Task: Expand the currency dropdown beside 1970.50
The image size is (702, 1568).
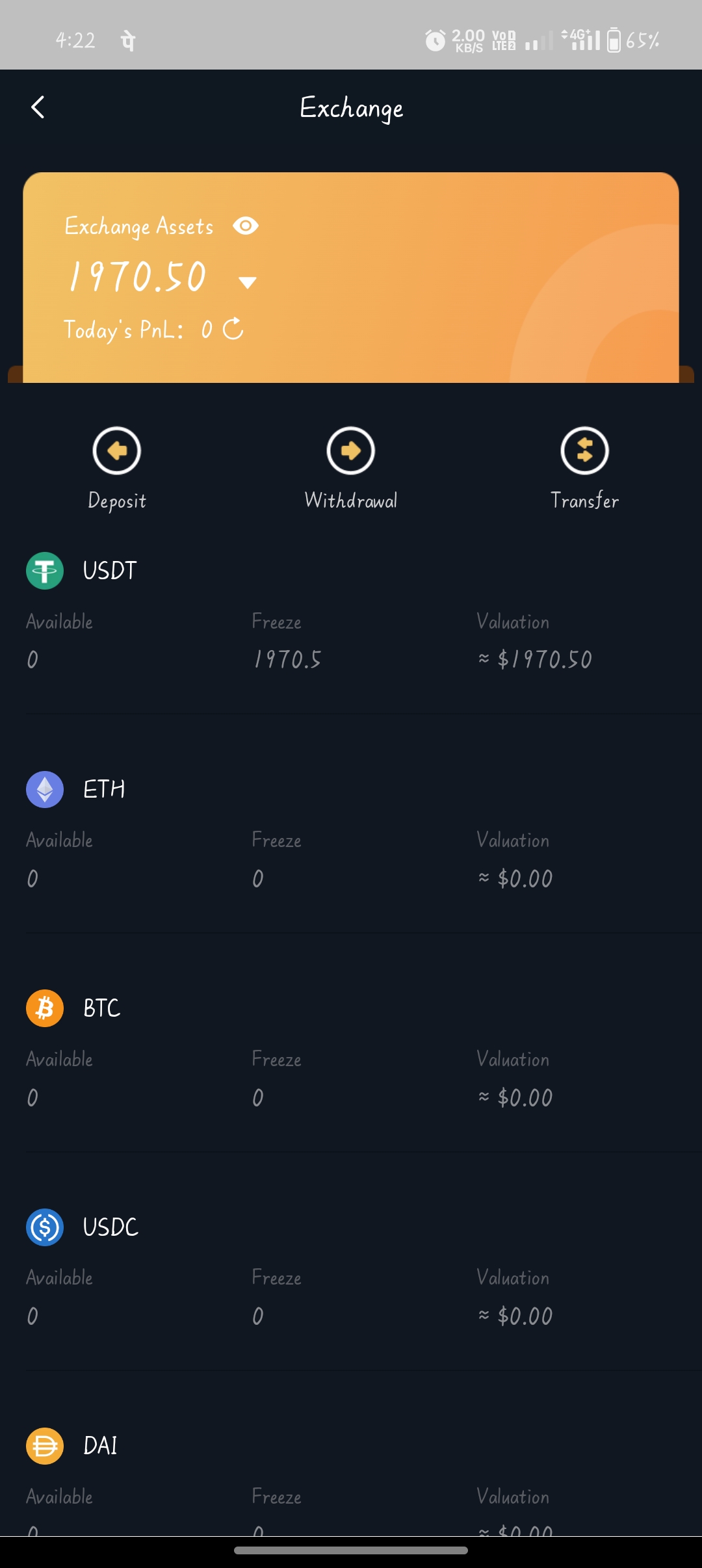Action: pyautogui.click(x=248, y=282)
